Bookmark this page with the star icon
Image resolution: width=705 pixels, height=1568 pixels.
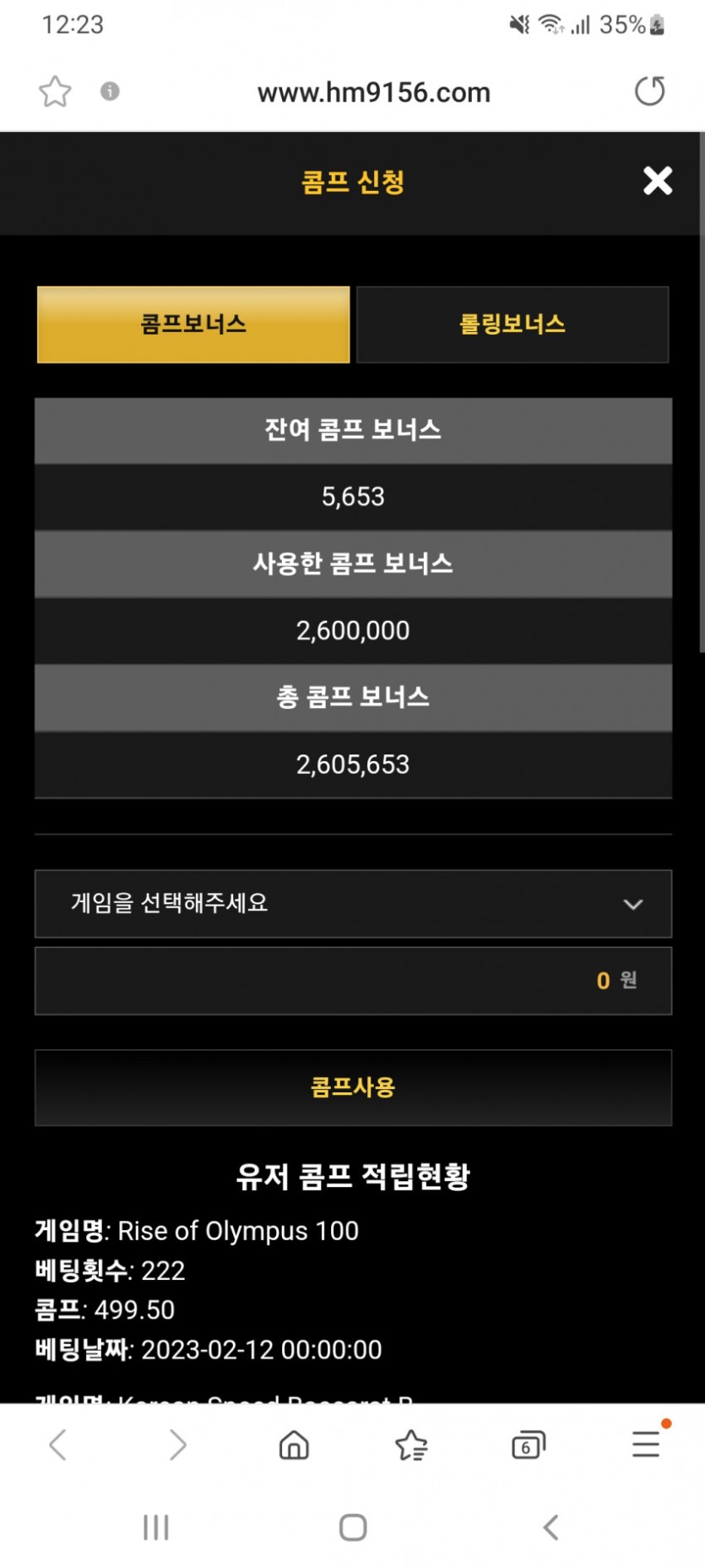56,91
